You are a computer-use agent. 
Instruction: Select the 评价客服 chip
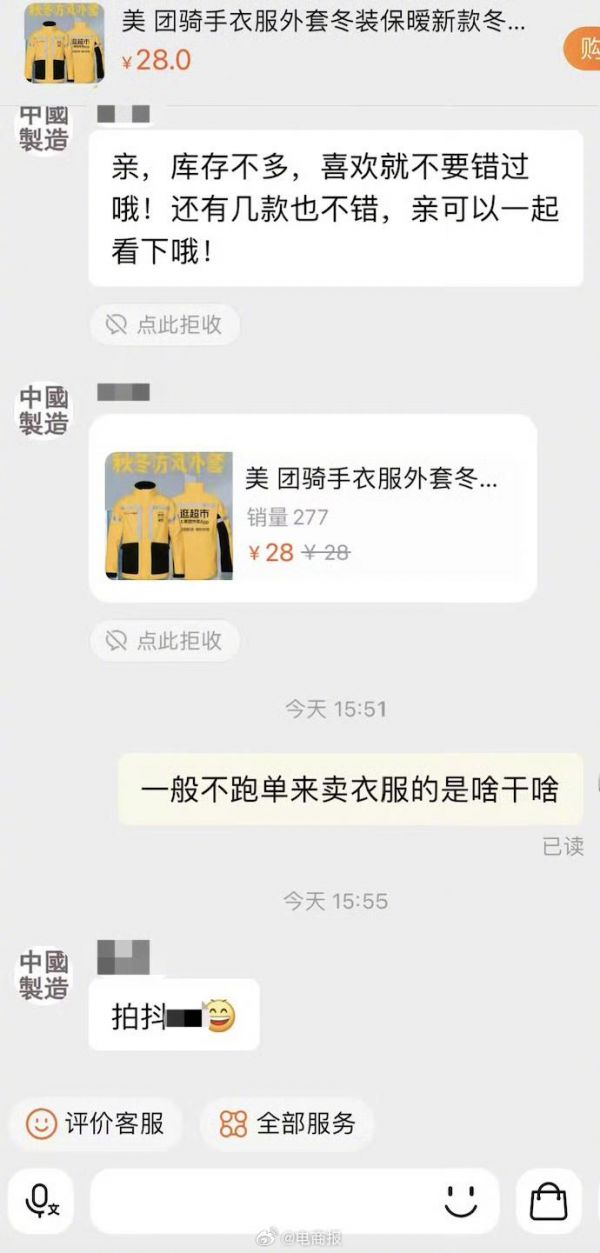96,1123
